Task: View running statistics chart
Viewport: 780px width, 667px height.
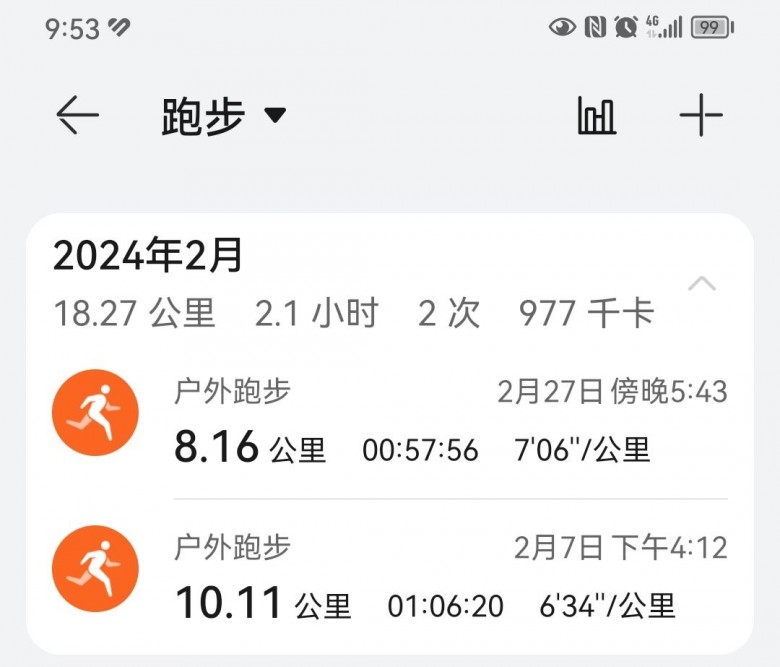Action: coord(596,116)
